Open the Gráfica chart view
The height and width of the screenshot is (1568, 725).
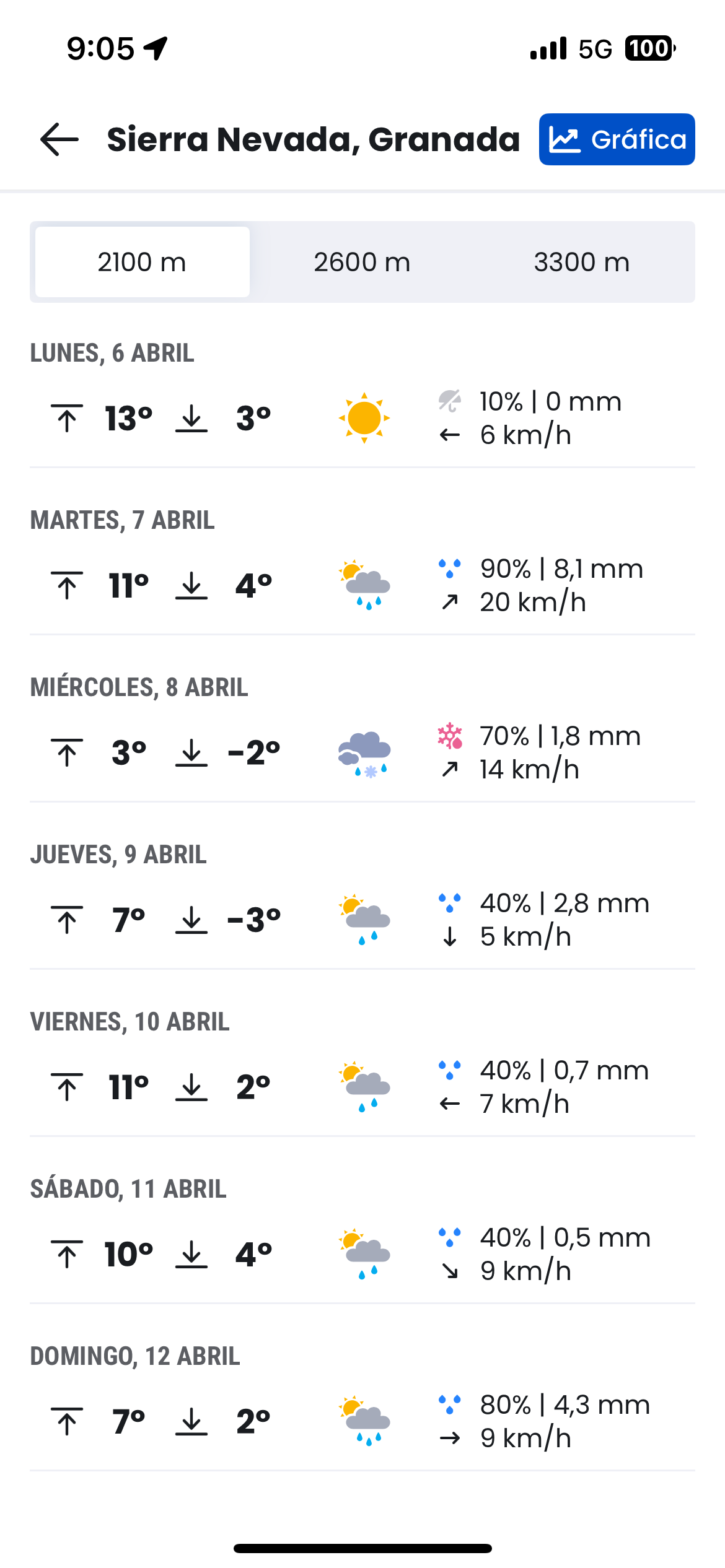pos(617,139)
